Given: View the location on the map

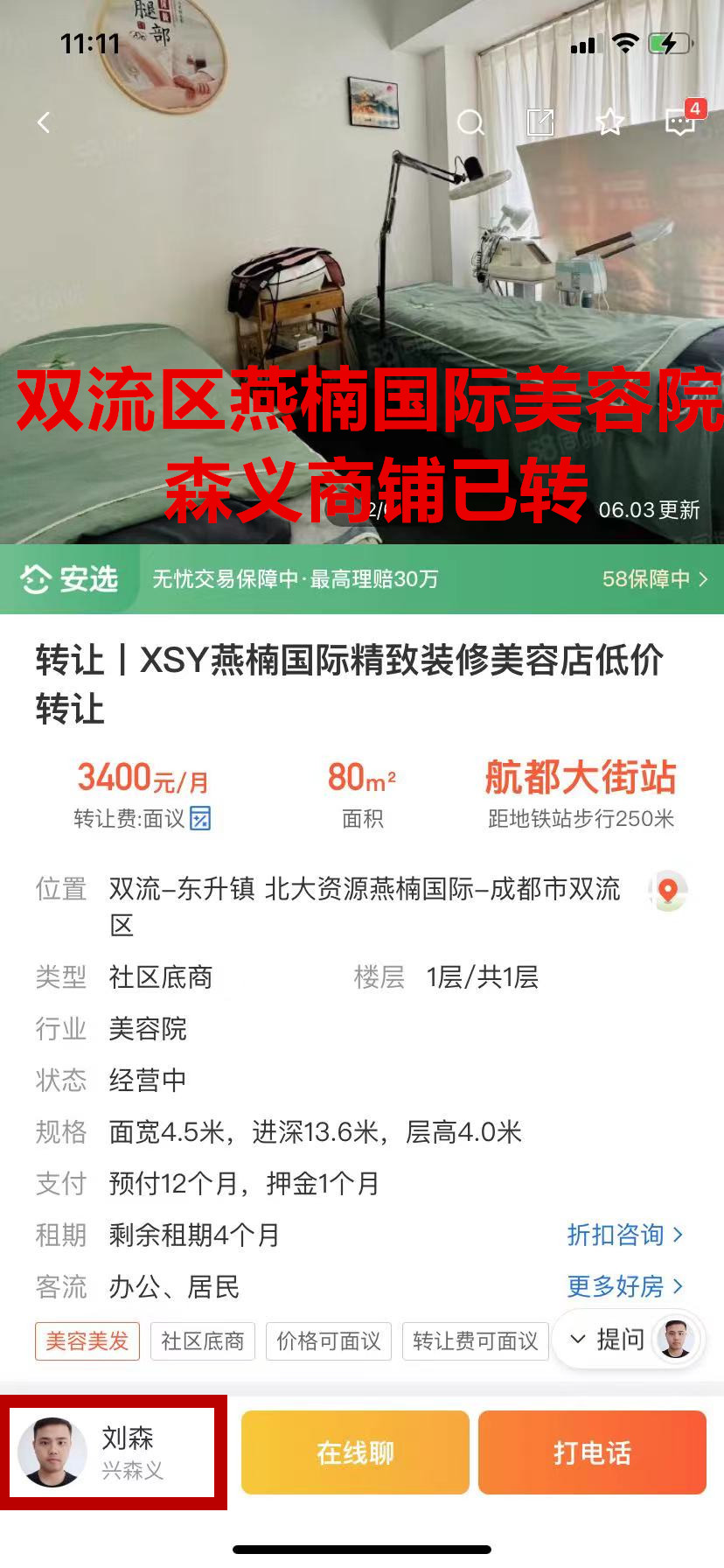Looking at the screenshot, I should (x=668, y=892).
